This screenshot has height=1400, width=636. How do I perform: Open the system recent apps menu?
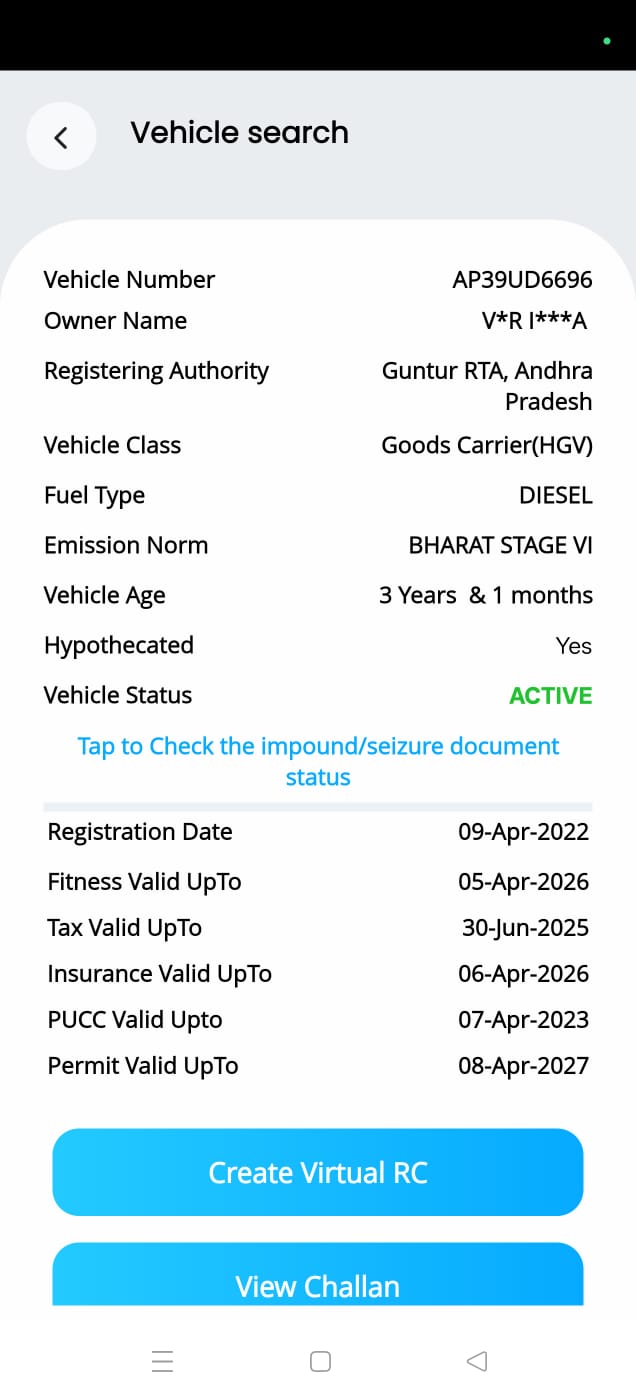tap(163, 1361)
